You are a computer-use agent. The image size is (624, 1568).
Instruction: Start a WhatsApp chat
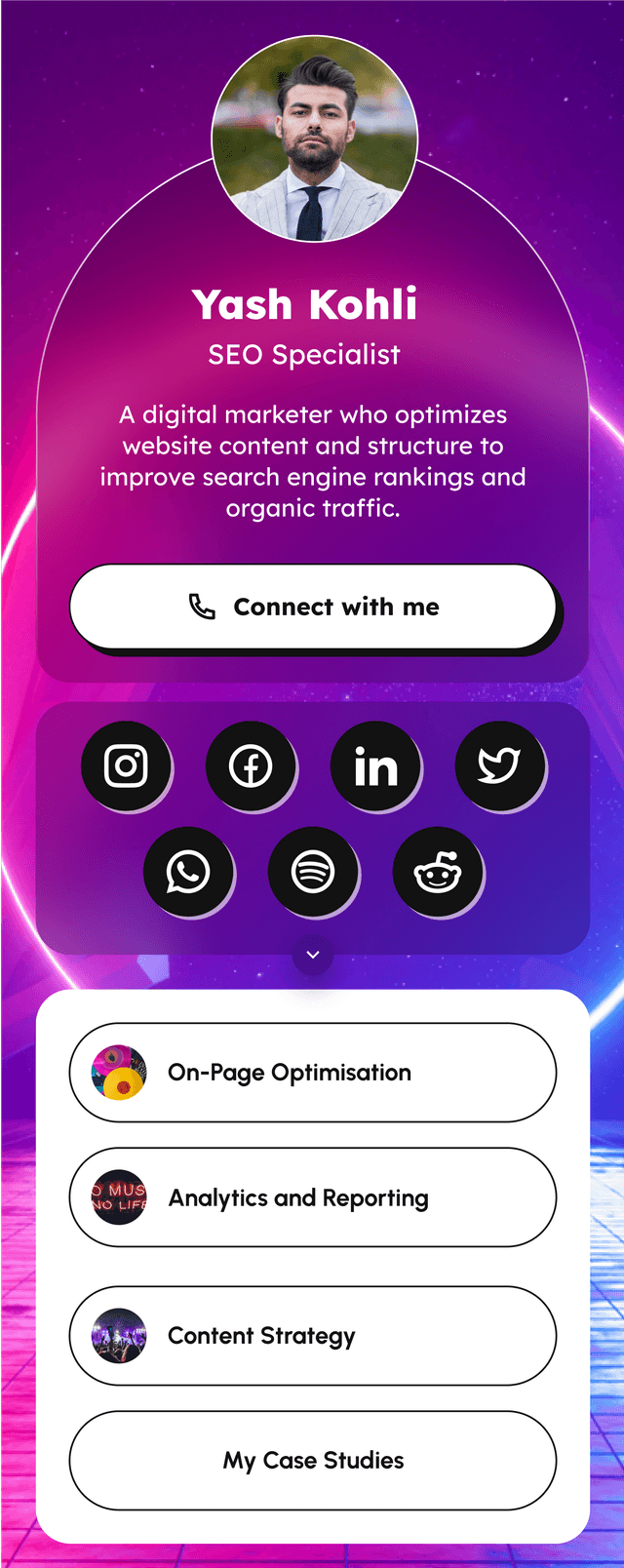188,872
